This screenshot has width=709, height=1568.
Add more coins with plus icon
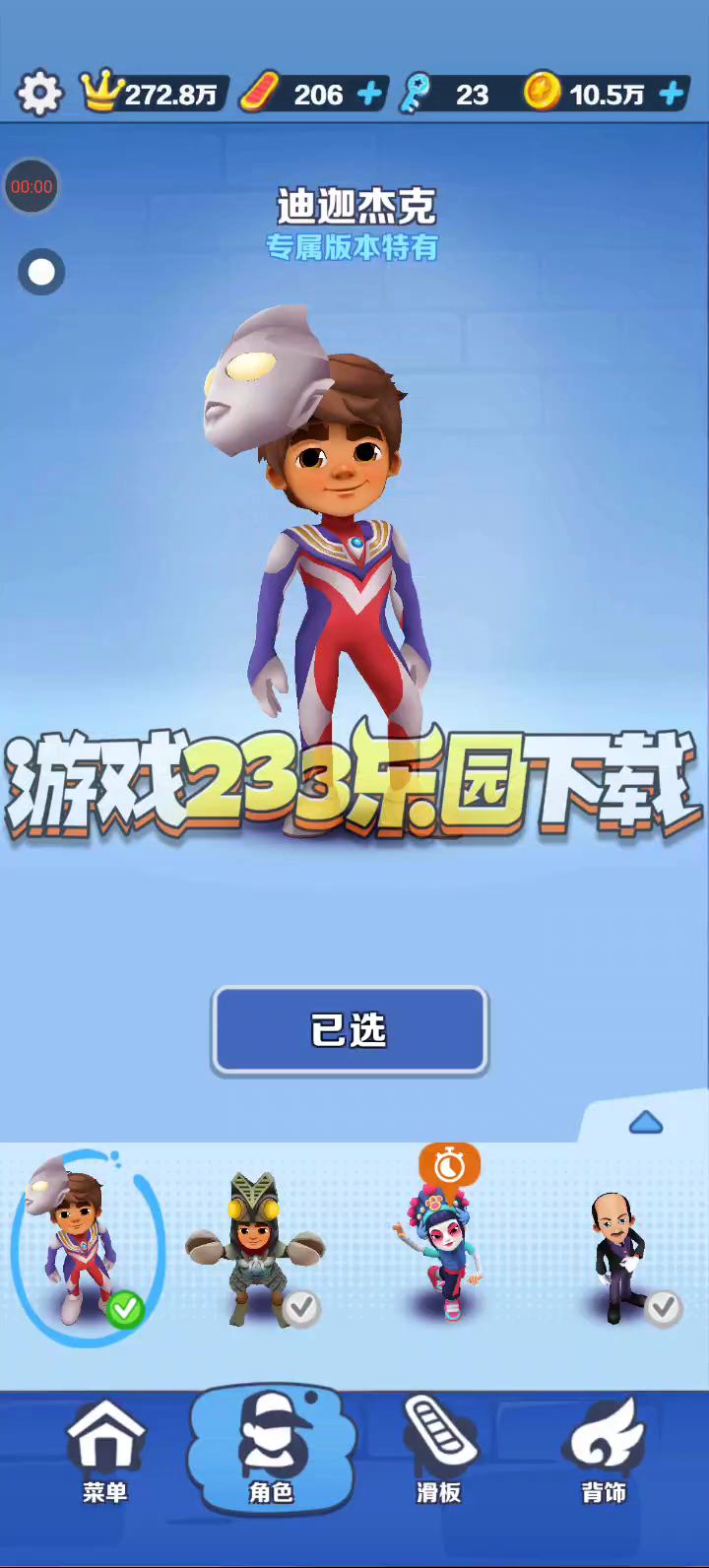[x=672, y=95]
